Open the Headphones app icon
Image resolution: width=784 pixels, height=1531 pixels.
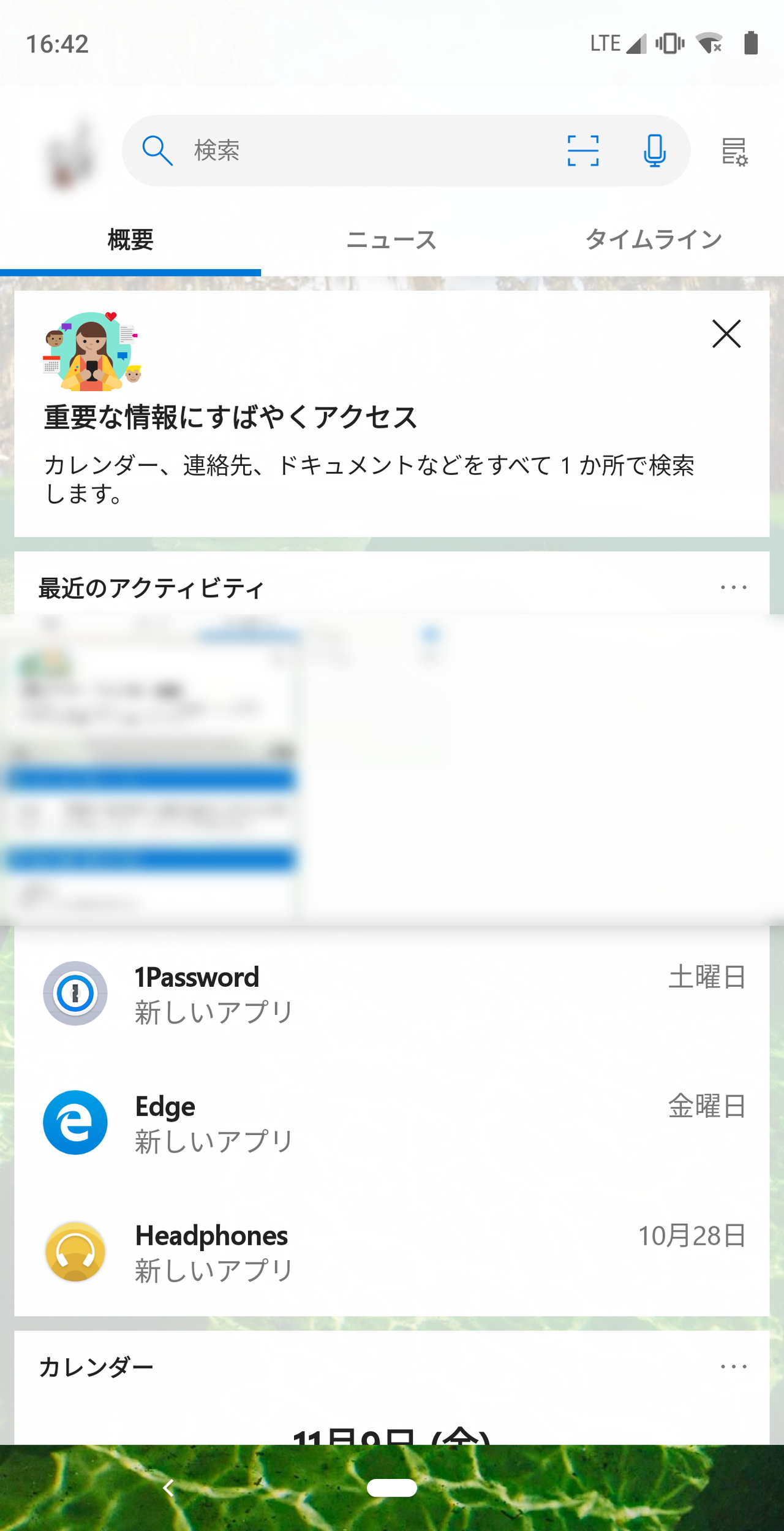coord(75,1252)
